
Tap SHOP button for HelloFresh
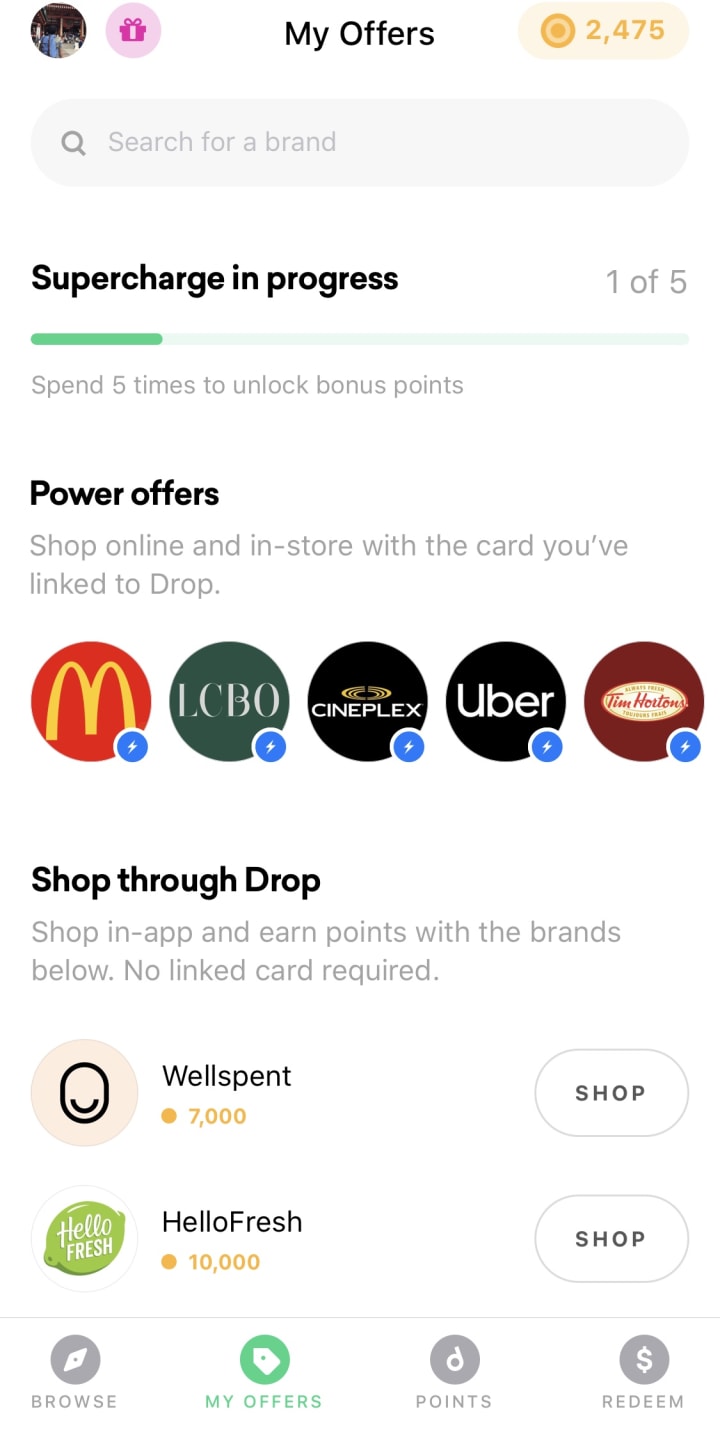coord(611,1239)
